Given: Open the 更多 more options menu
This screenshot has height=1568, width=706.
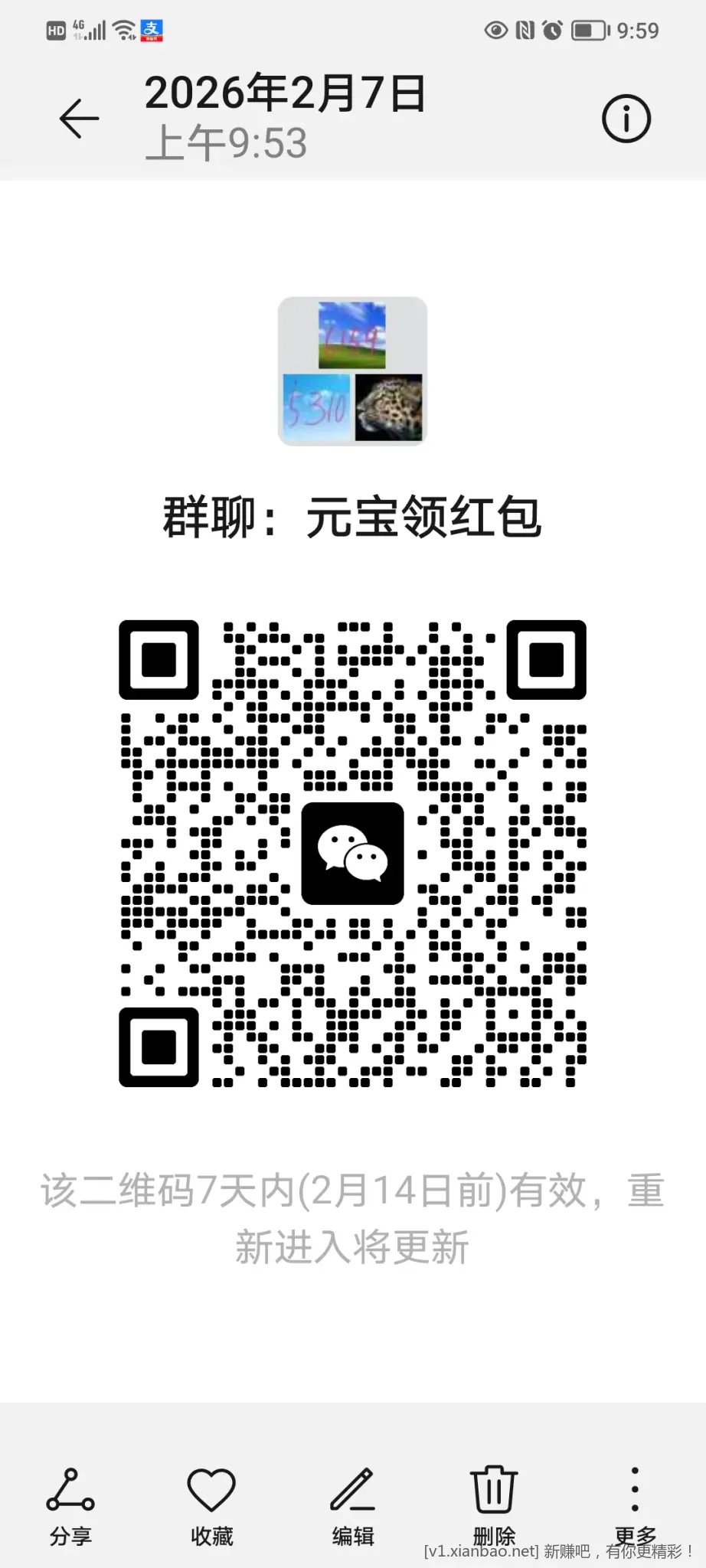Looking at the screenshot, I should (x=635, y=1503).
